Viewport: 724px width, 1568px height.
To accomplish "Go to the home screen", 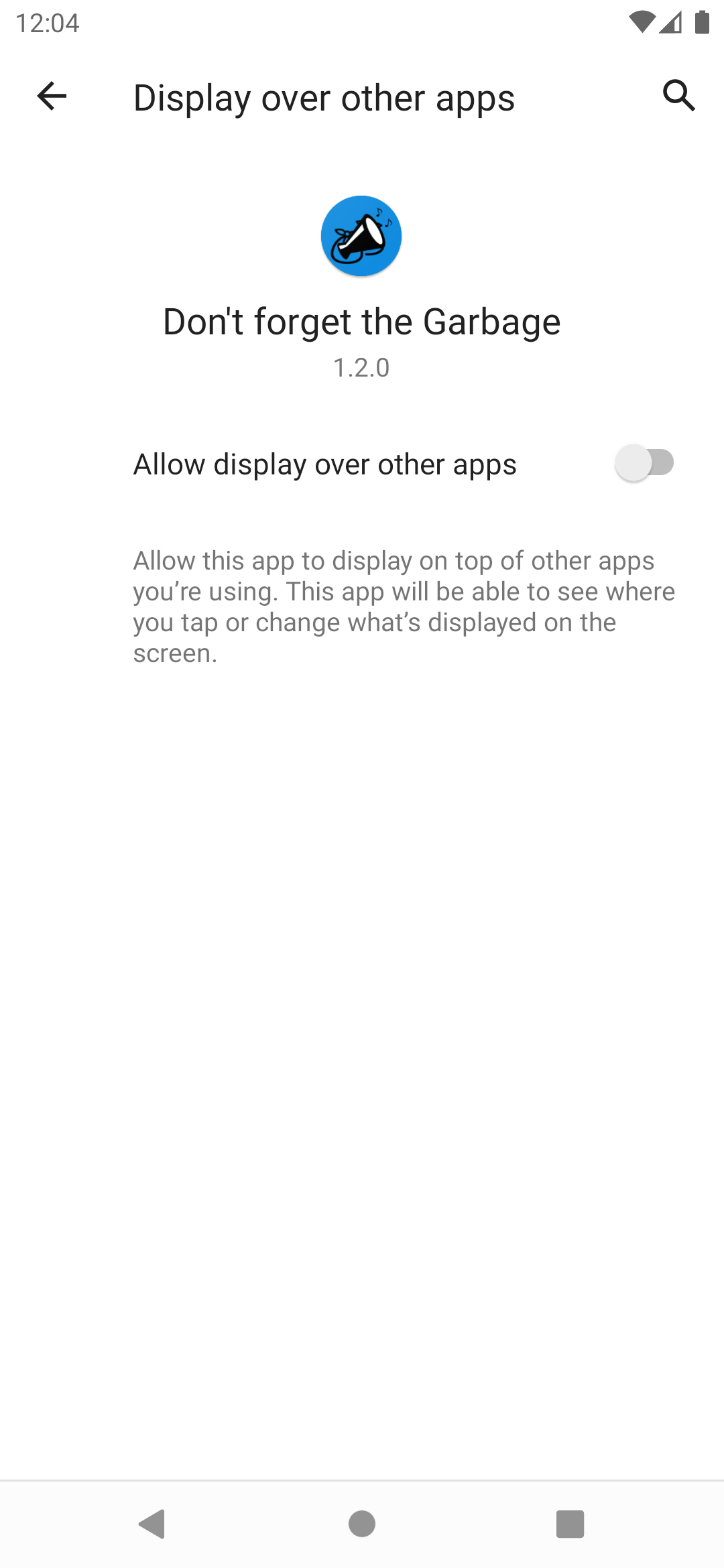I will click(x=362, y=1524).
